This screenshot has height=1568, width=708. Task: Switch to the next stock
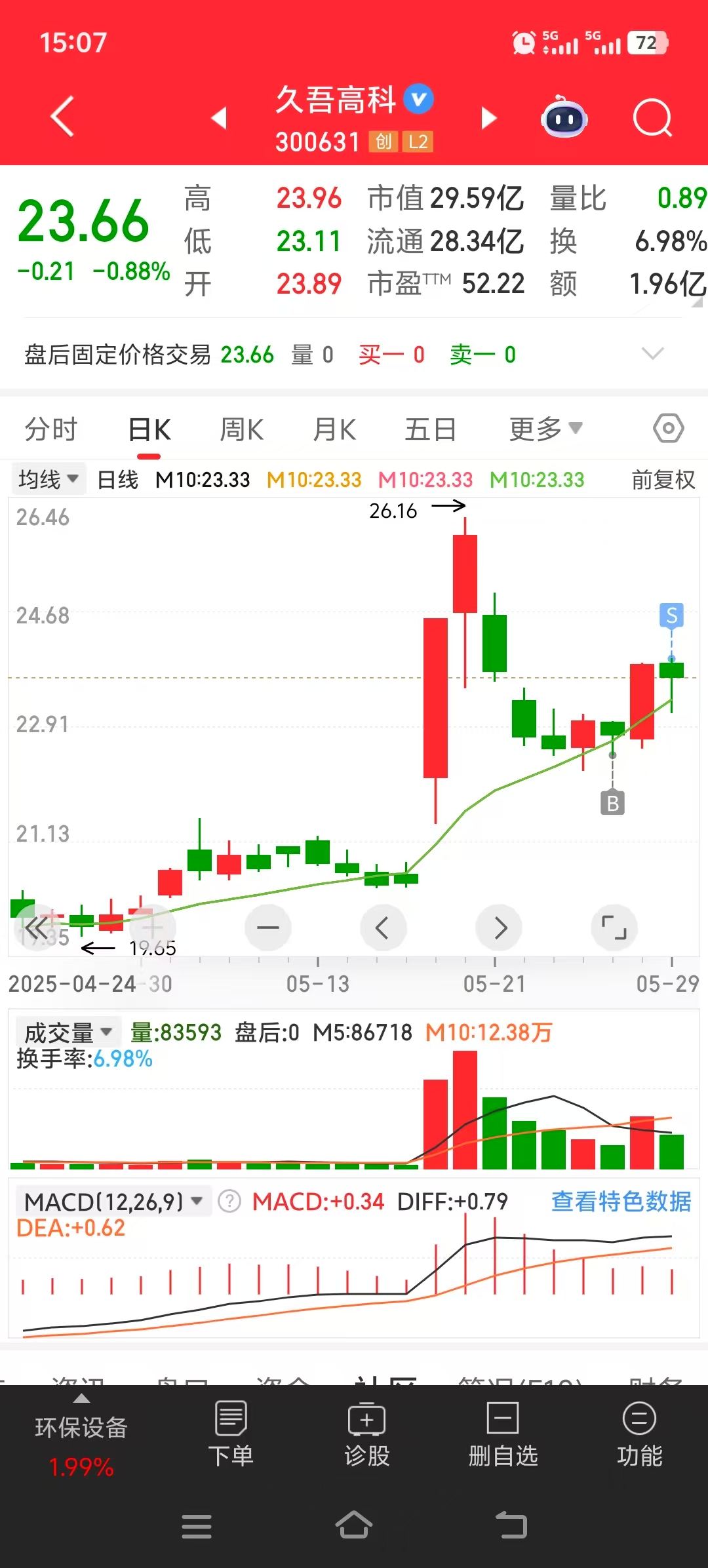pos(489,118)
